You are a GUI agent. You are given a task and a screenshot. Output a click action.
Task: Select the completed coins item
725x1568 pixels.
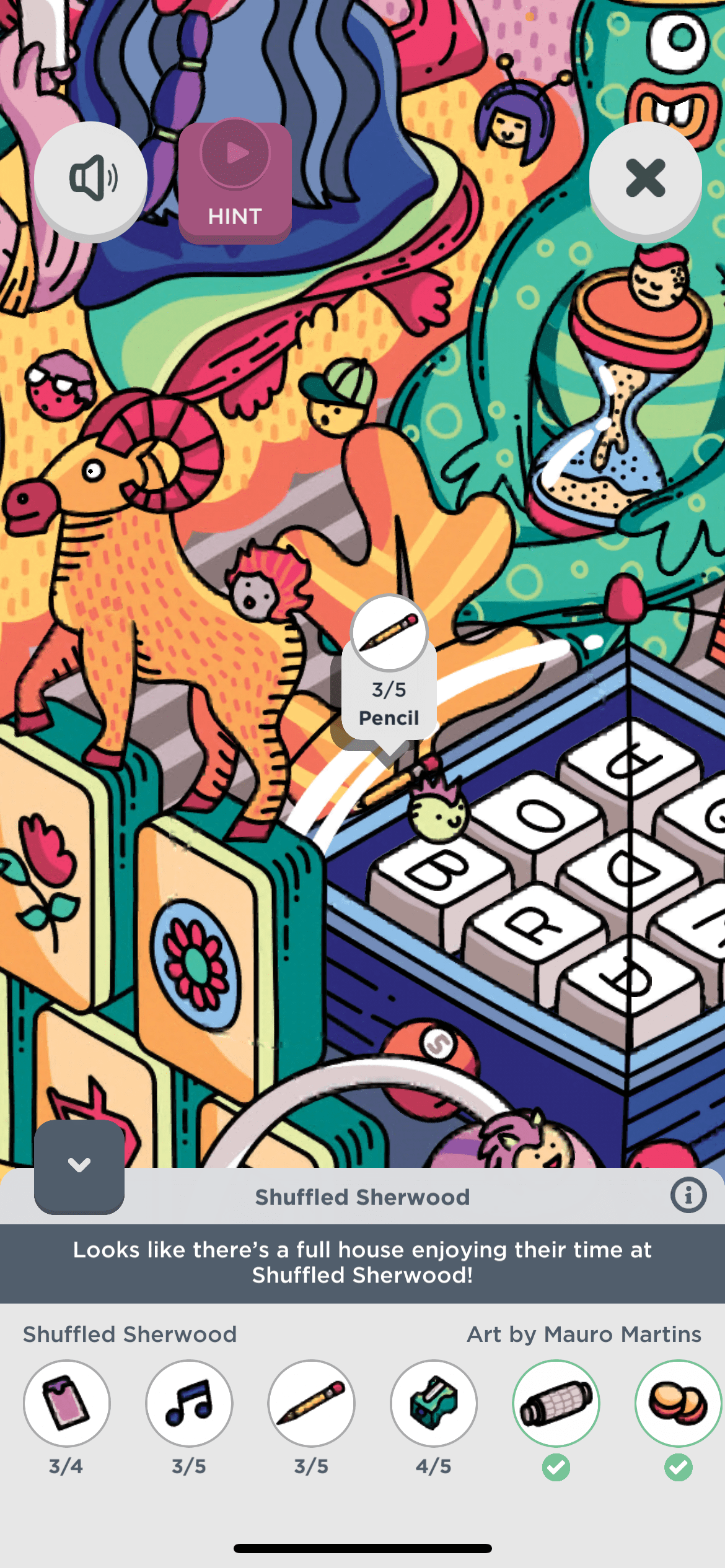[x=677, y=1403]
